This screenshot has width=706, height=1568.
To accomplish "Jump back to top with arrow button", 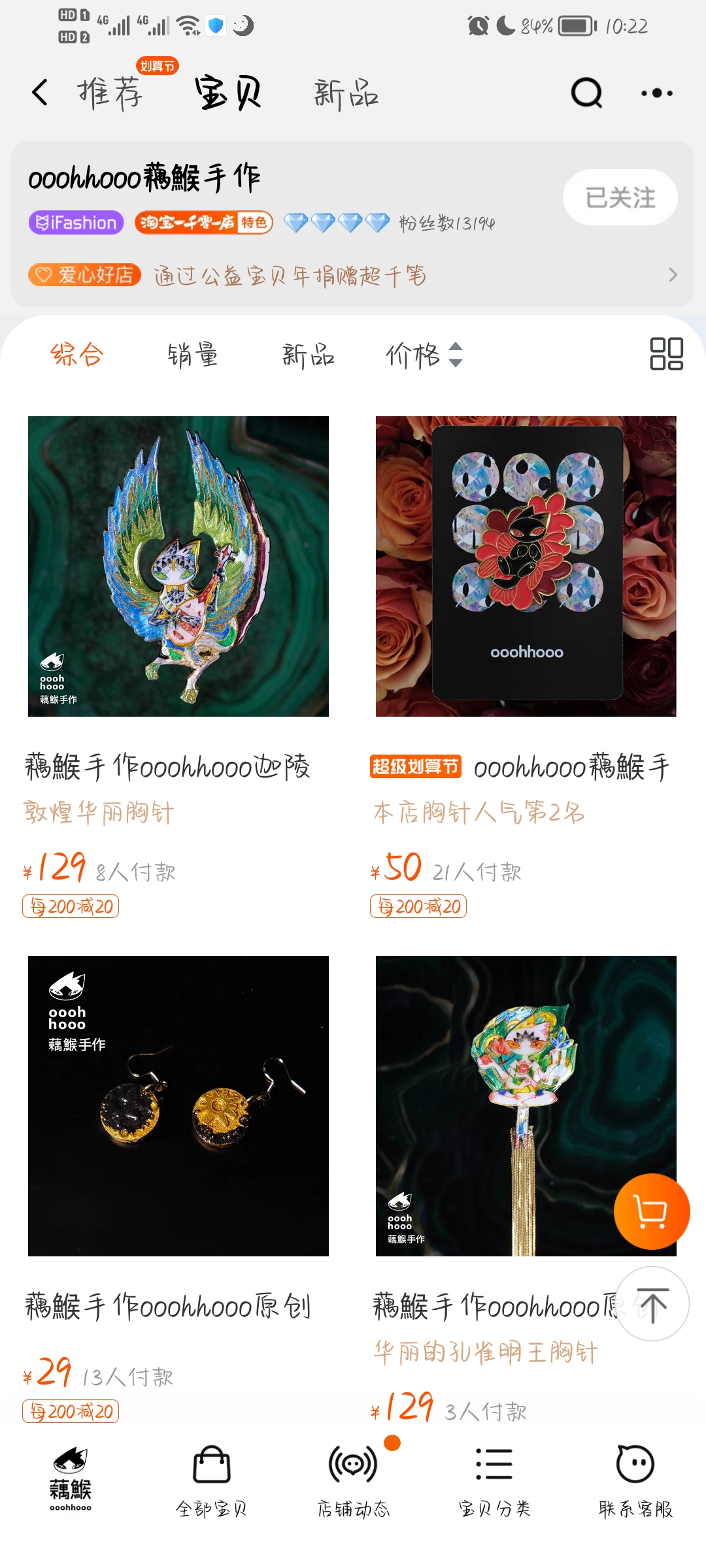I will [x=652, y=1304].
